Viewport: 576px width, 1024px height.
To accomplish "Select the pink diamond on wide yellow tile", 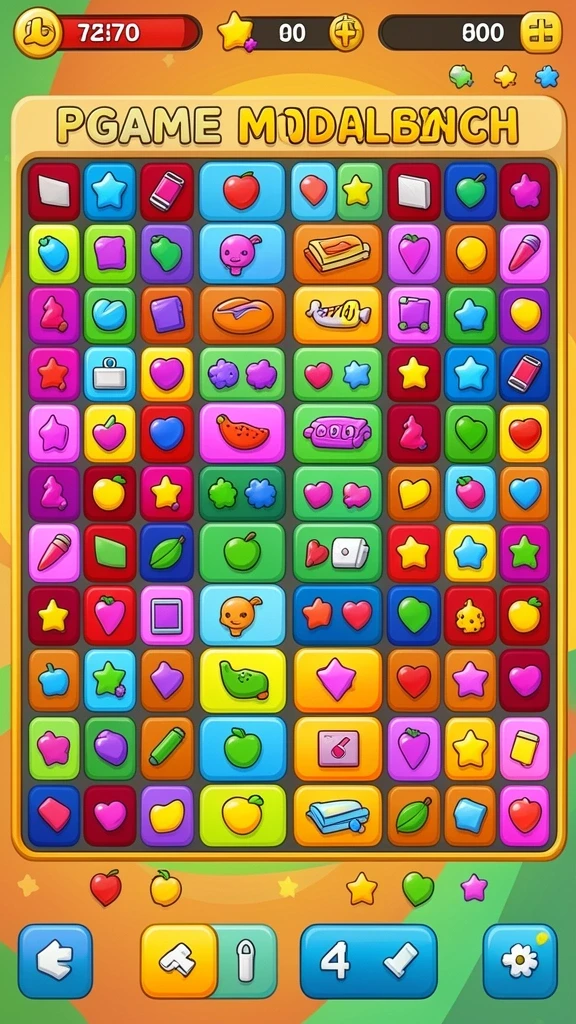I will tap(337, 680).
